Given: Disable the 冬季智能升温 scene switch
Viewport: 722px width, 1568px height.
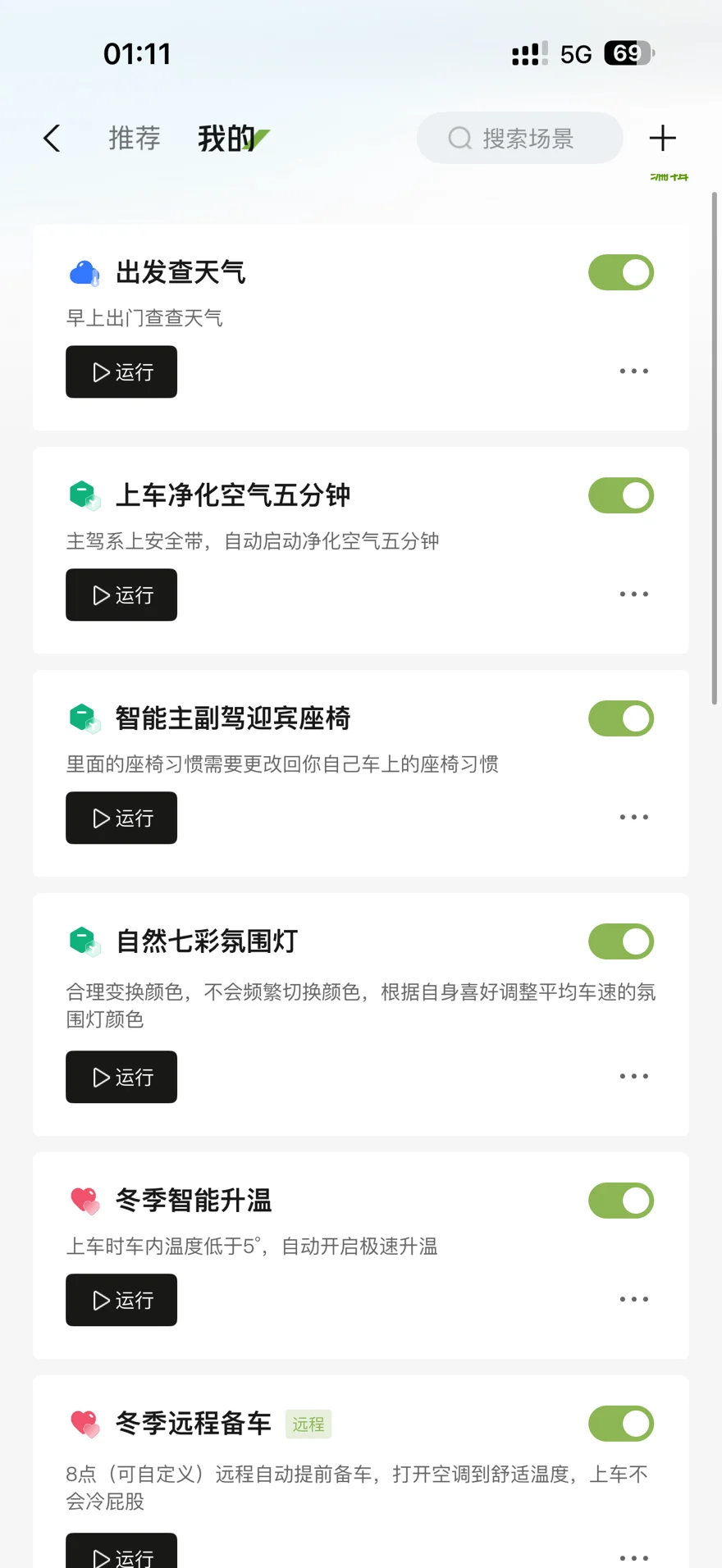Looking at the screenshot, I should coord(620,1201).
